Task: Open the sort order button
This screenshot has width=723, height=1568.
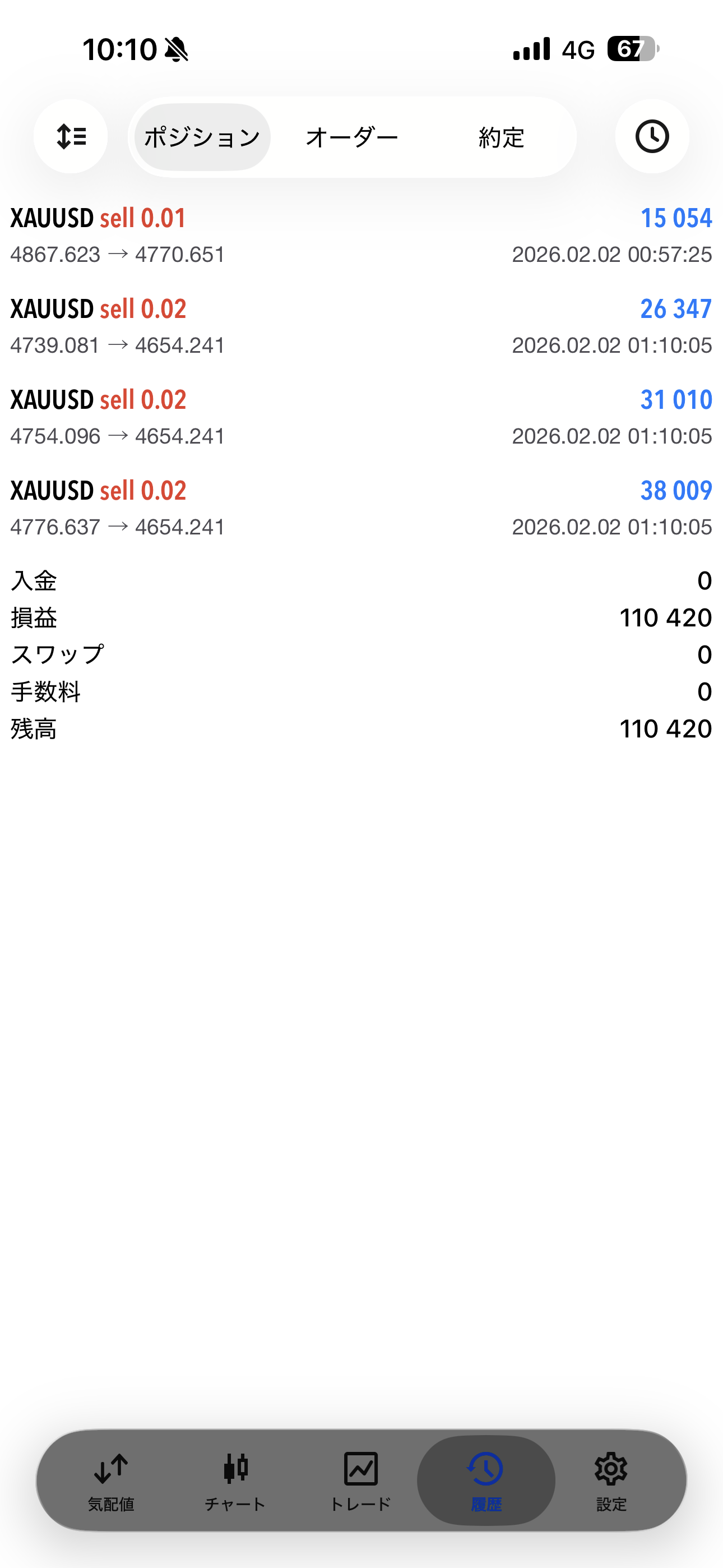Action: click(x=71, y=136)
